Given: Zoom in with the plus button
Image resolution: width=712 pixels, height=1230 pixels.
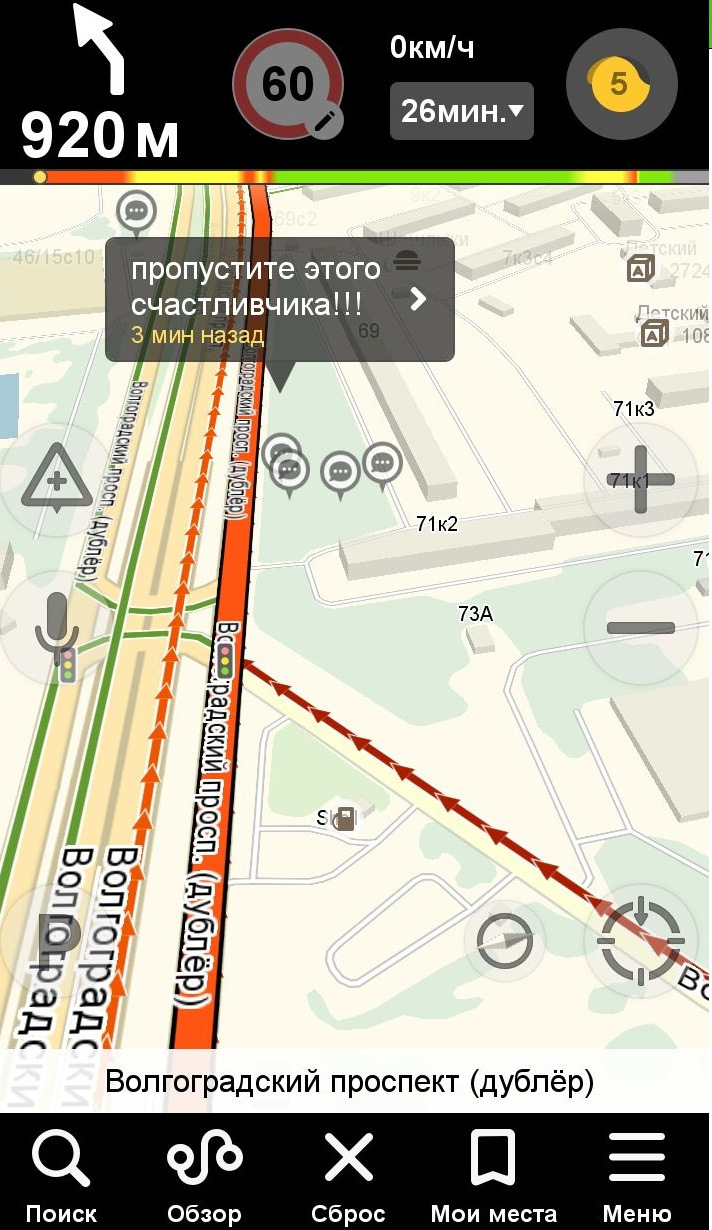Looking at the screenshot, I should tap(640, 480).
